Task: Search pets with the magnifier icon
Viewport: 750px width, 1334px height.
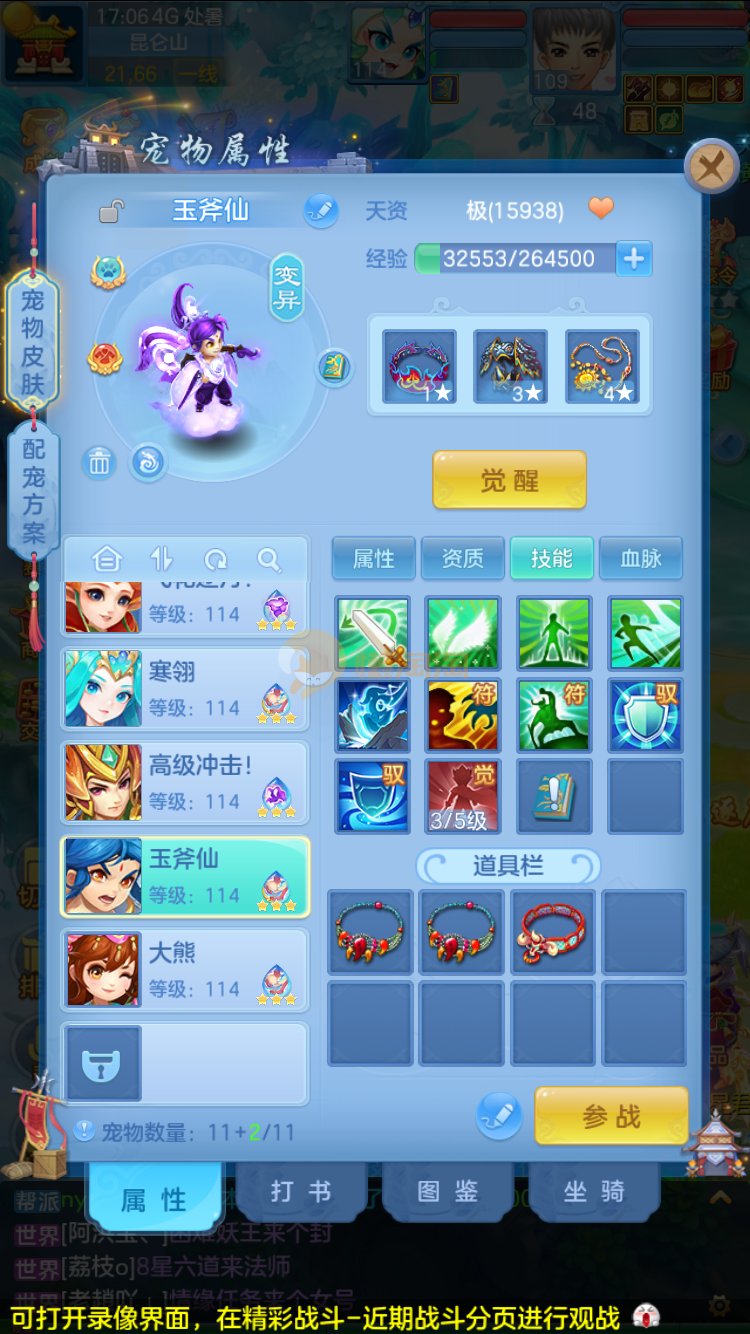Action: tap(269, 558)
